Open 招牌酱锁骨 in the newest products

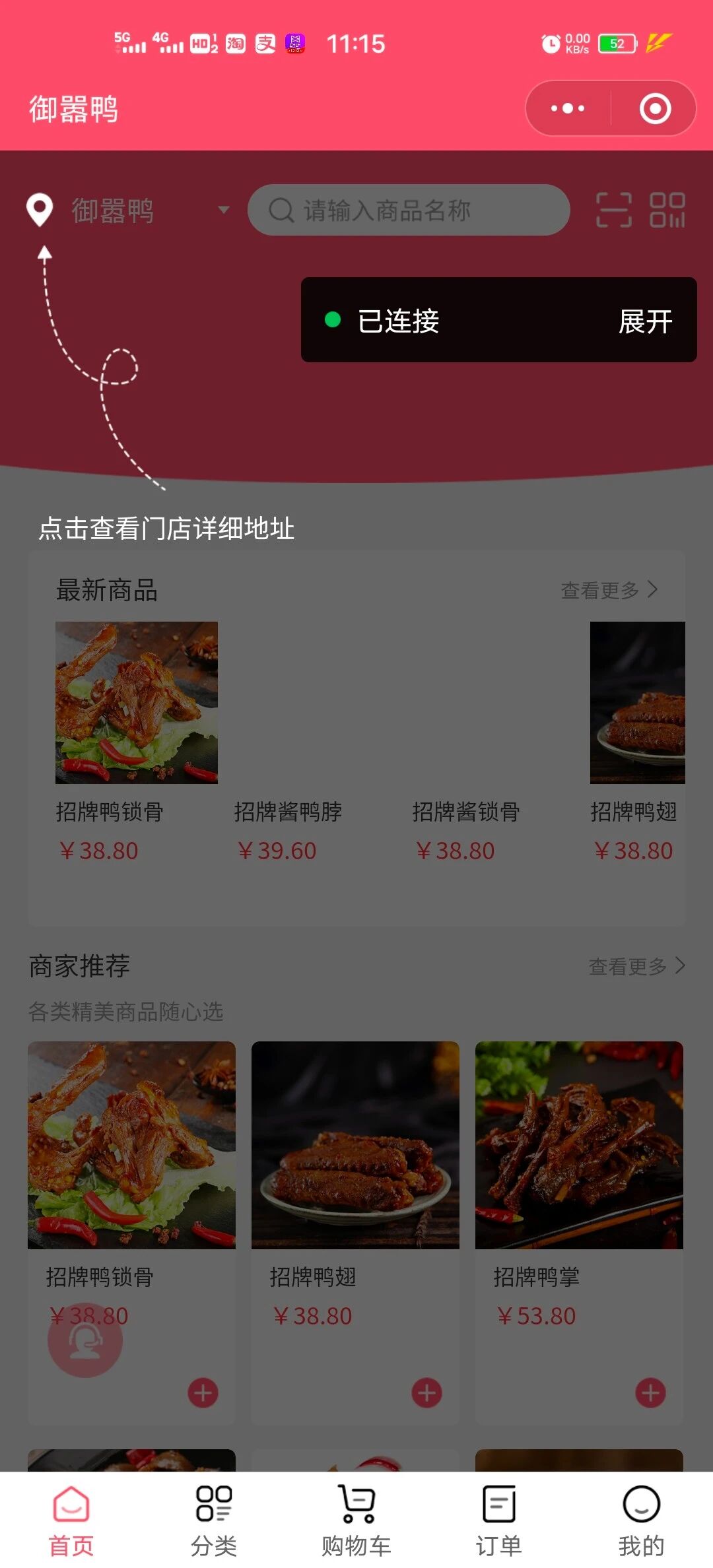(466, 811)
